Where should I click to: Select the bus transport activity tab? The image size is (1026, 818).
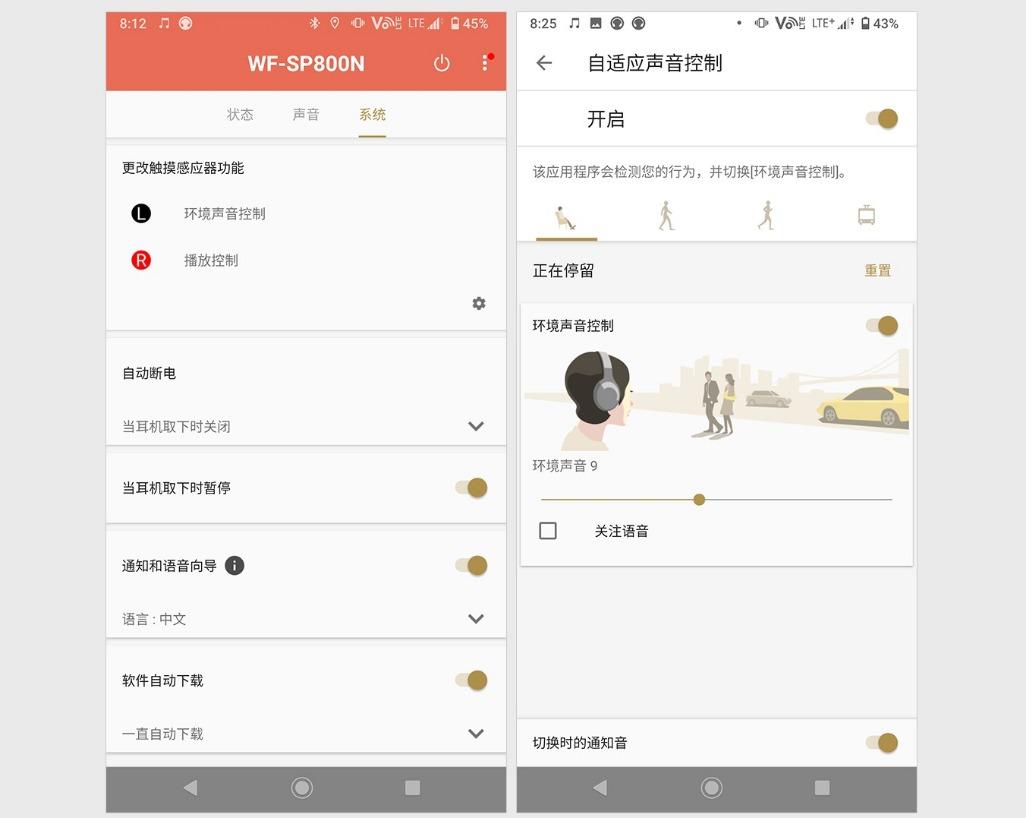(866, 215)
